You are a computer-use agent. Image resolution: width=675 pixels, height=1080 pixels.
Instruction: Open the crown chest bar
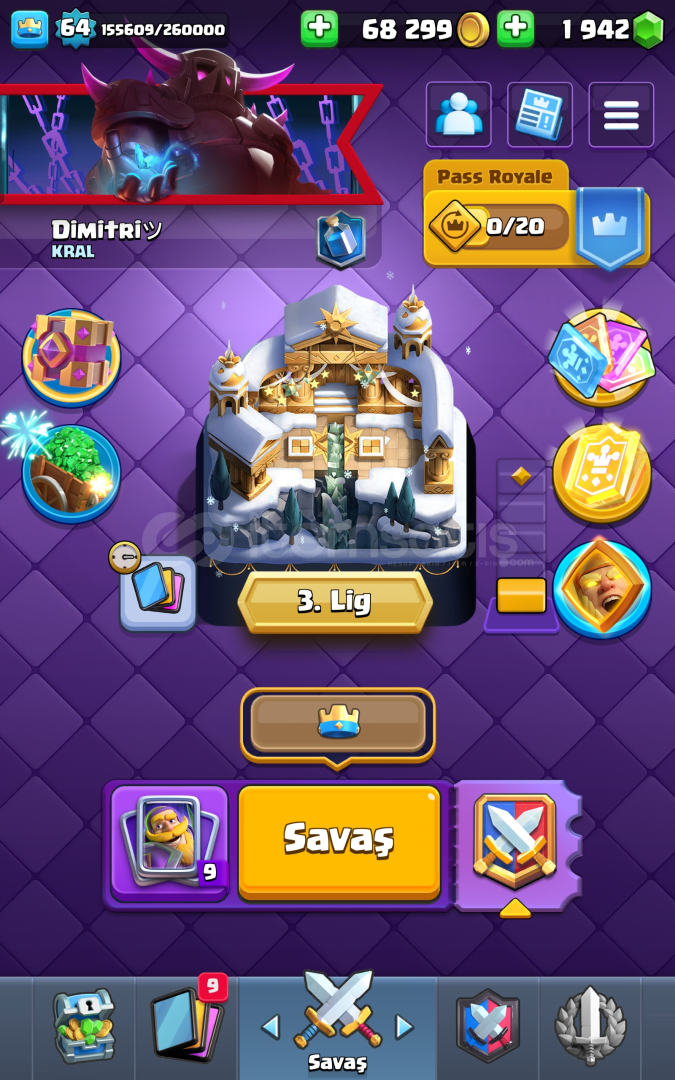pos(338,722)
